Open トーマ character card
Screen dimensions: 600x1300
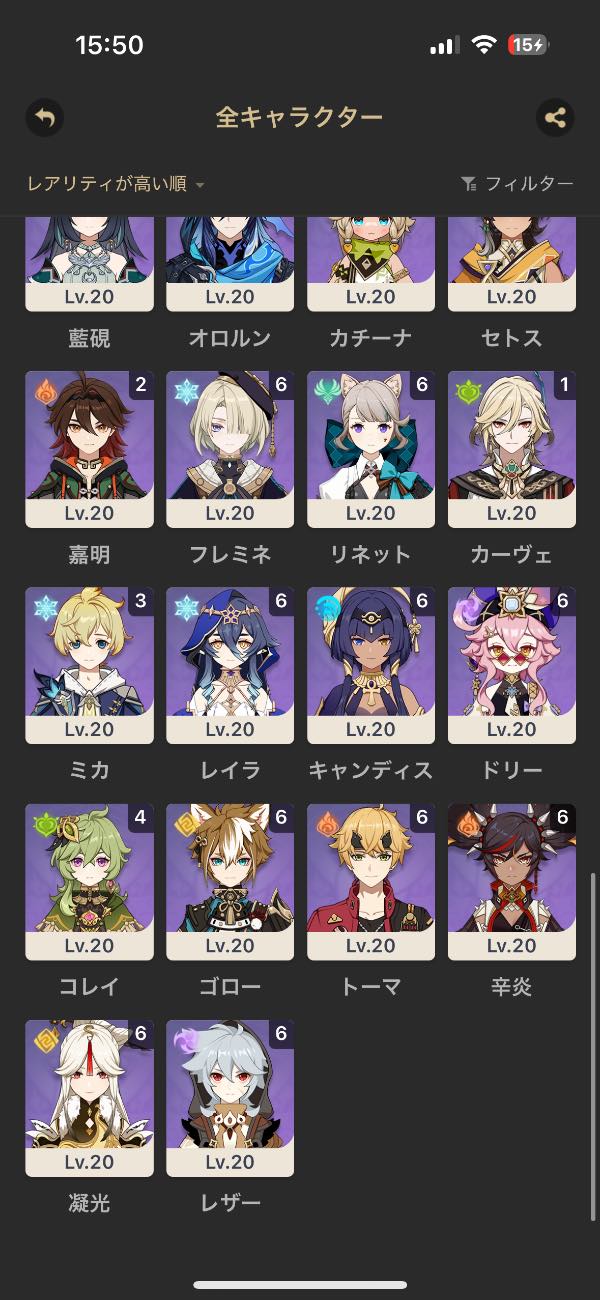[x=371, y=880]
